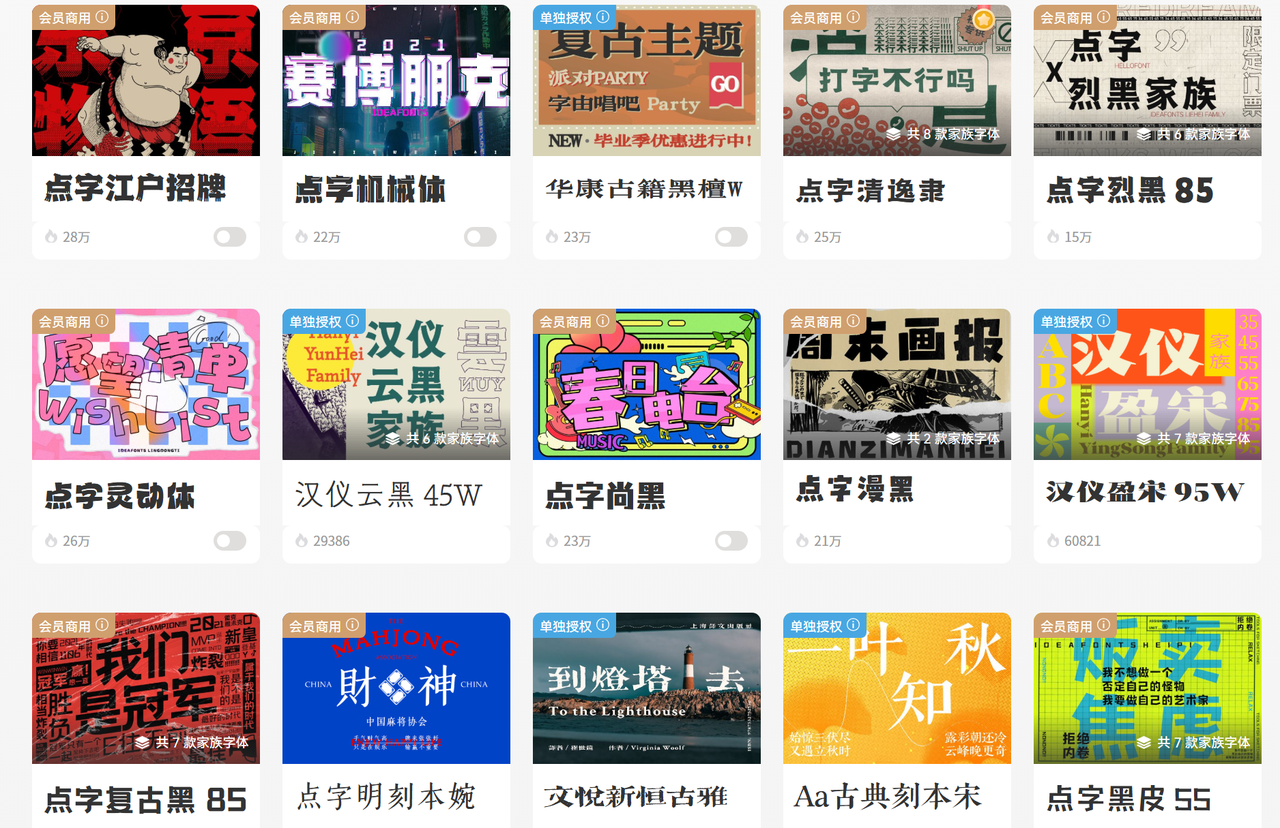The width and height of the screenshot is (1280, 828).
Task: Toggle the switch on 点字机械体 card
Action: pyautogui.click(x=480, y=237)
